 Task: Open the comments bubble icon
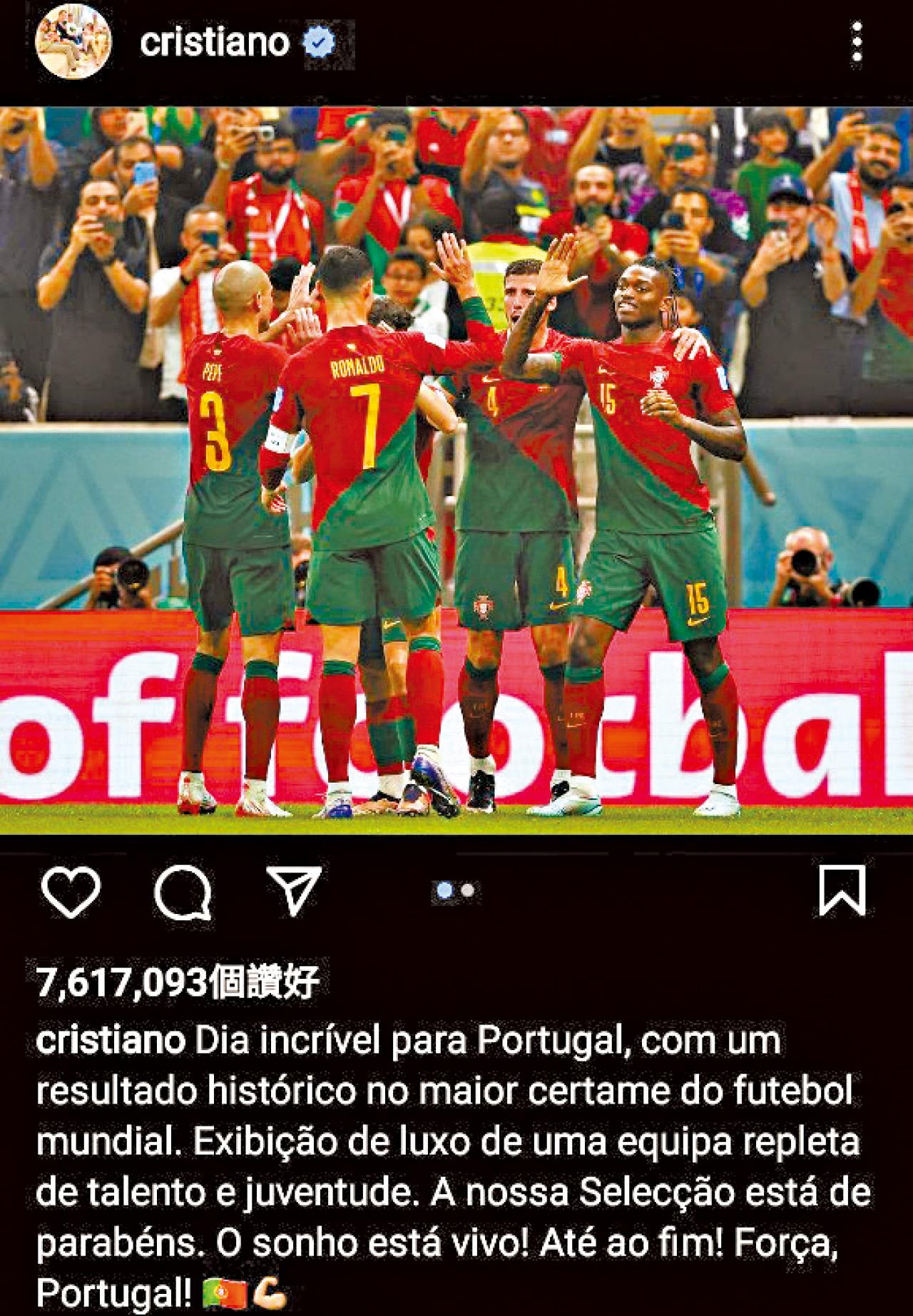click(x=183, y=891)
